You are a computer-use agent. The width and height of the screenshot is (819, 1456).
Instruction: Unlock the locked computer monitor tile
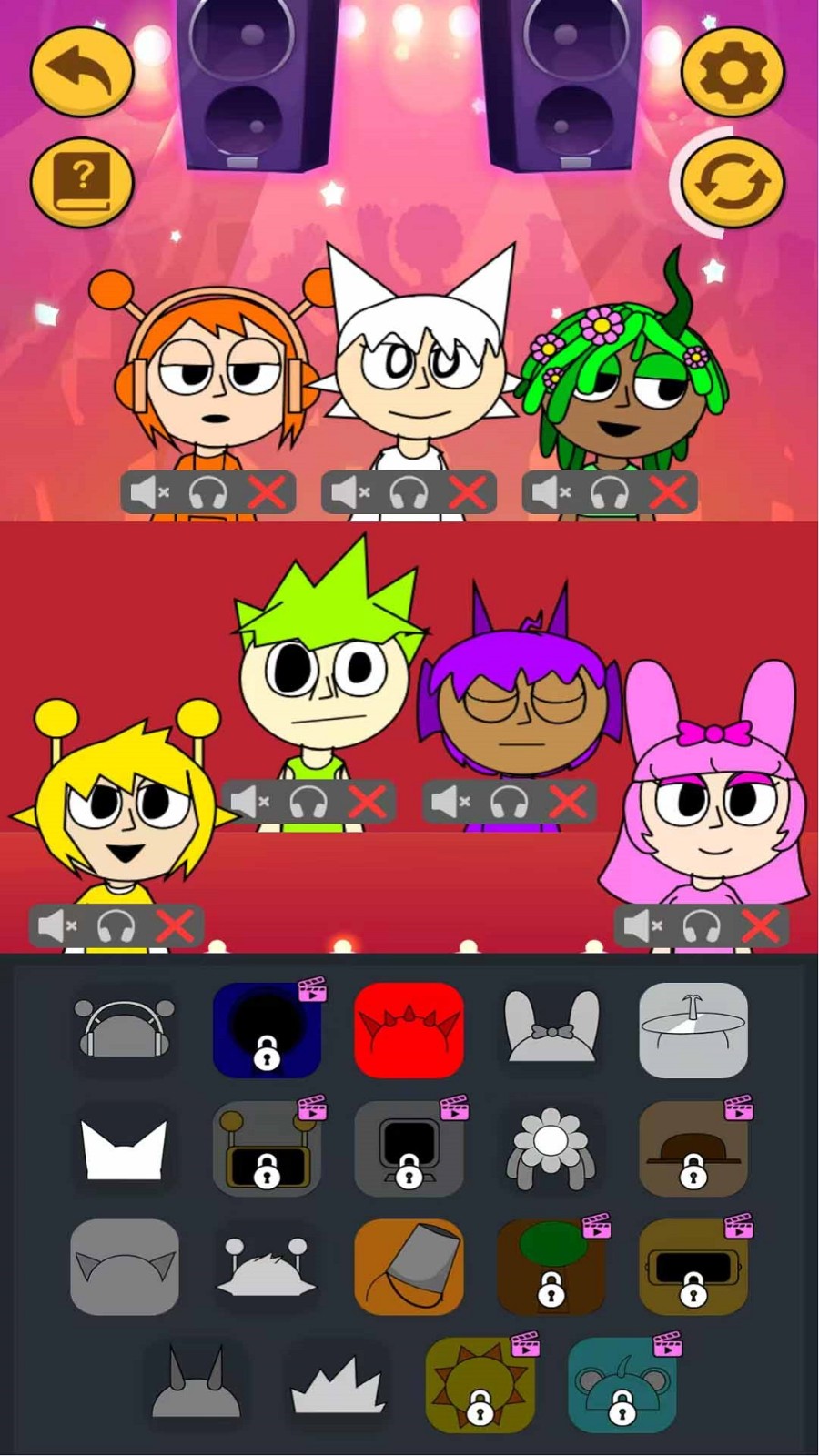409,1148
